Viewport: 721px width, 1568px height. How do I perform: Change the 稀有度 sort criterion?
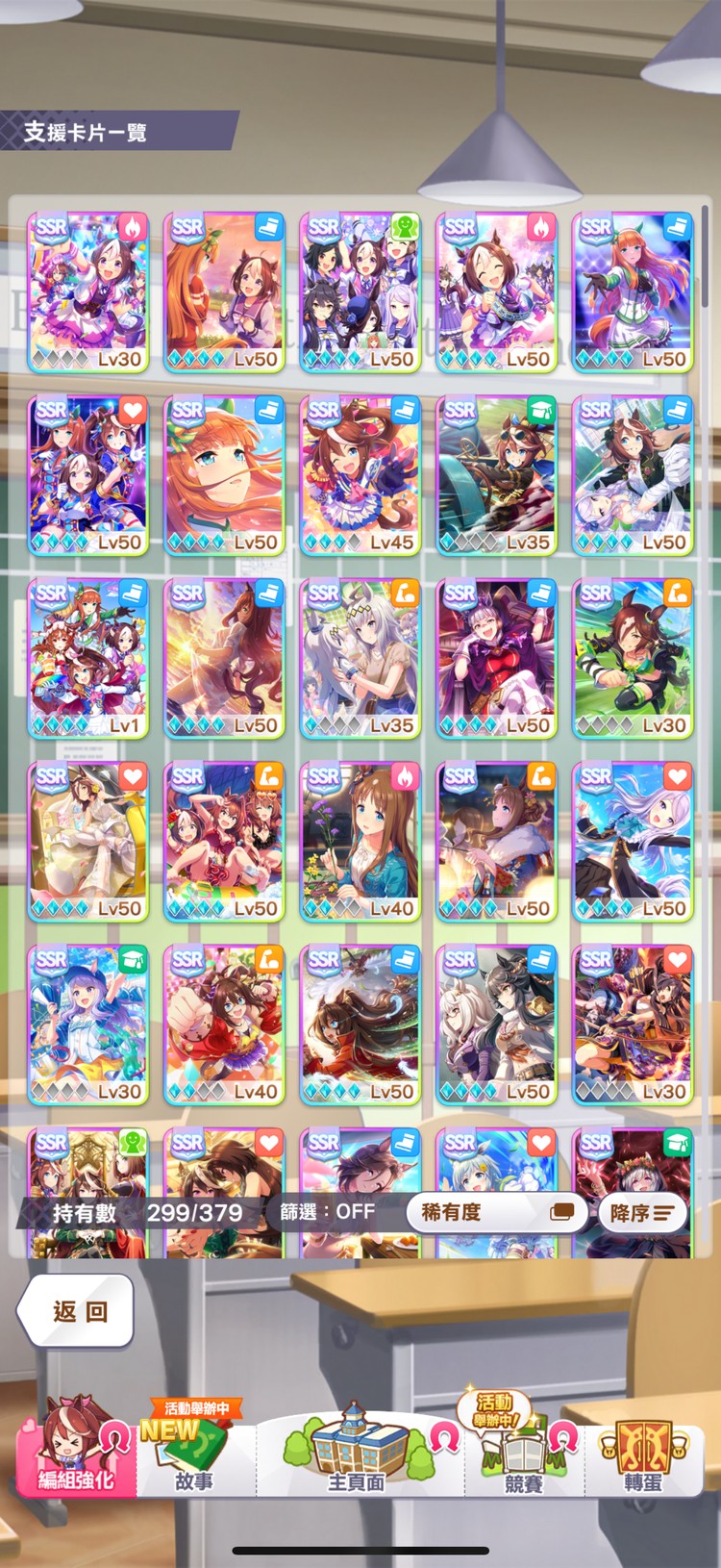(496, 1212)
